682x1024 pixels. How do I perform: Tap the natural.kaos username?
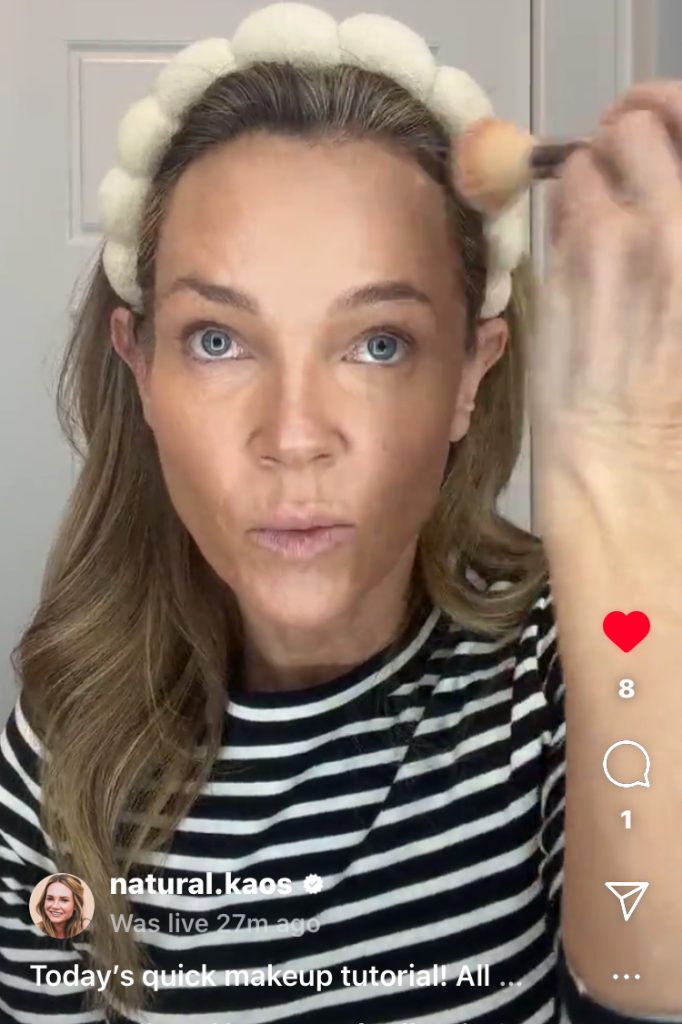200,884
